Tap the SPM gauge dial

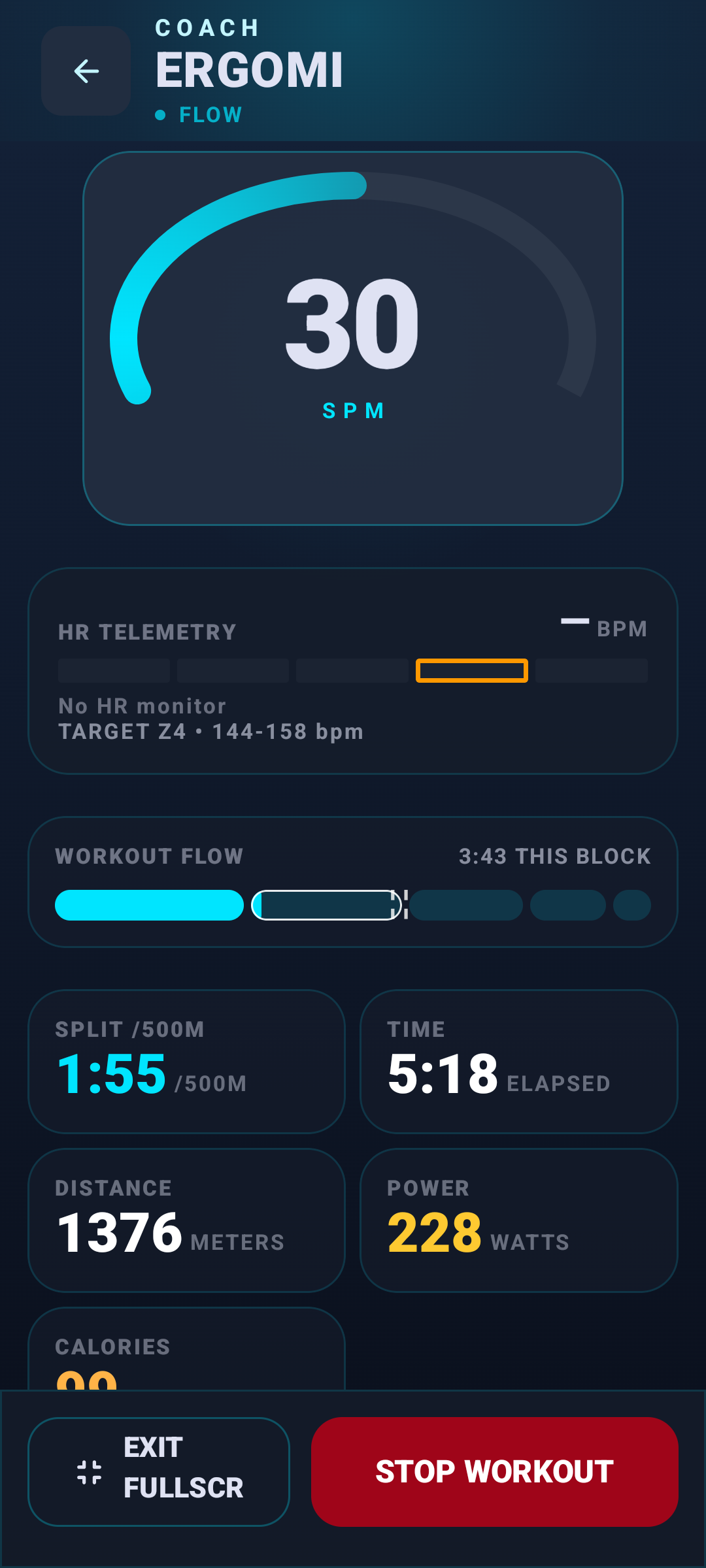pyautogui.click(x=352, y=336)
